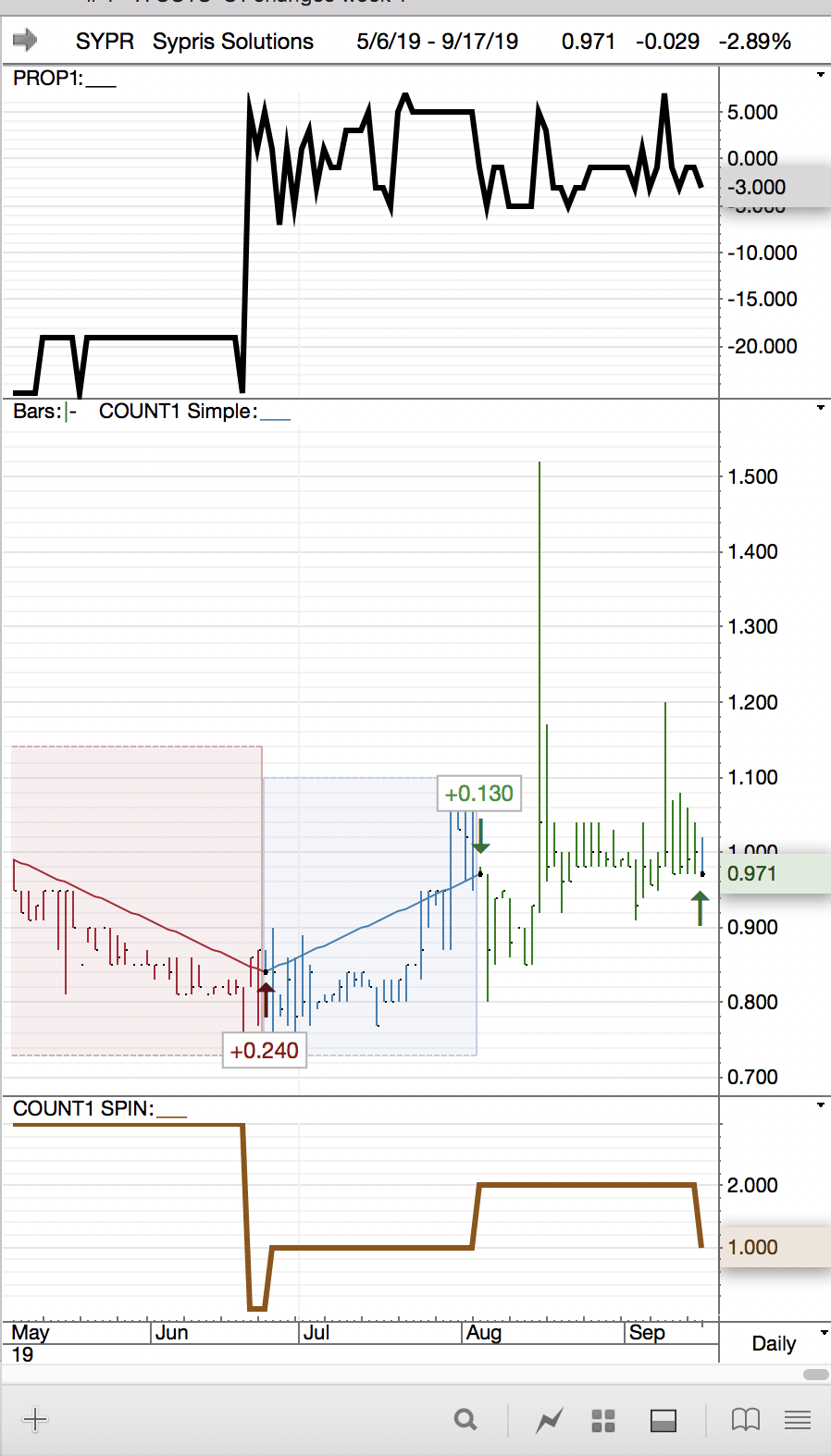
Task: Toggle the split panel layout icon
Action: (x=664, y=1420)
